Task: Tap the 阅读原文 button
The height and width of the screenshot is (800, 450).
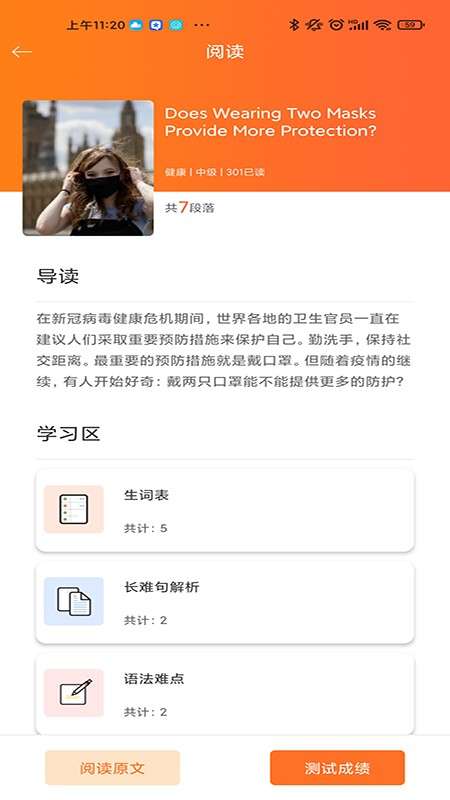Action: (x=112, y=768)
